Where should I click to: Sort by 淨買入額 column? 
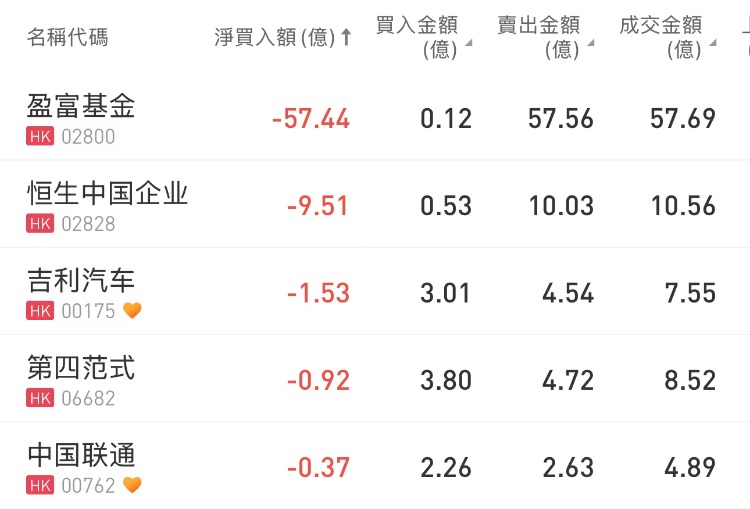pyautogui.click(x=282, y=38)
